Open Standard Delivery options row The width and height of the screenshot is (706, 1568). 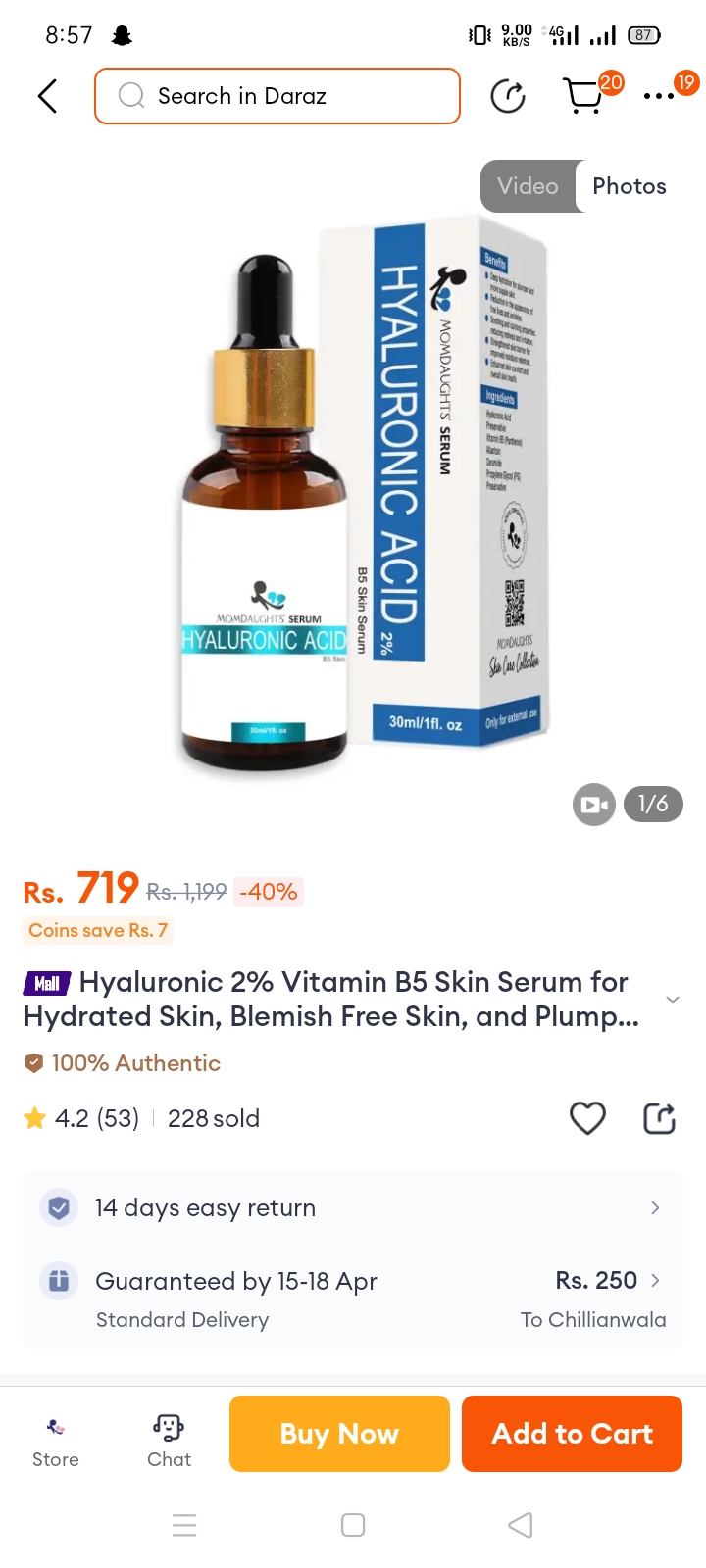tap(353, 1298)
